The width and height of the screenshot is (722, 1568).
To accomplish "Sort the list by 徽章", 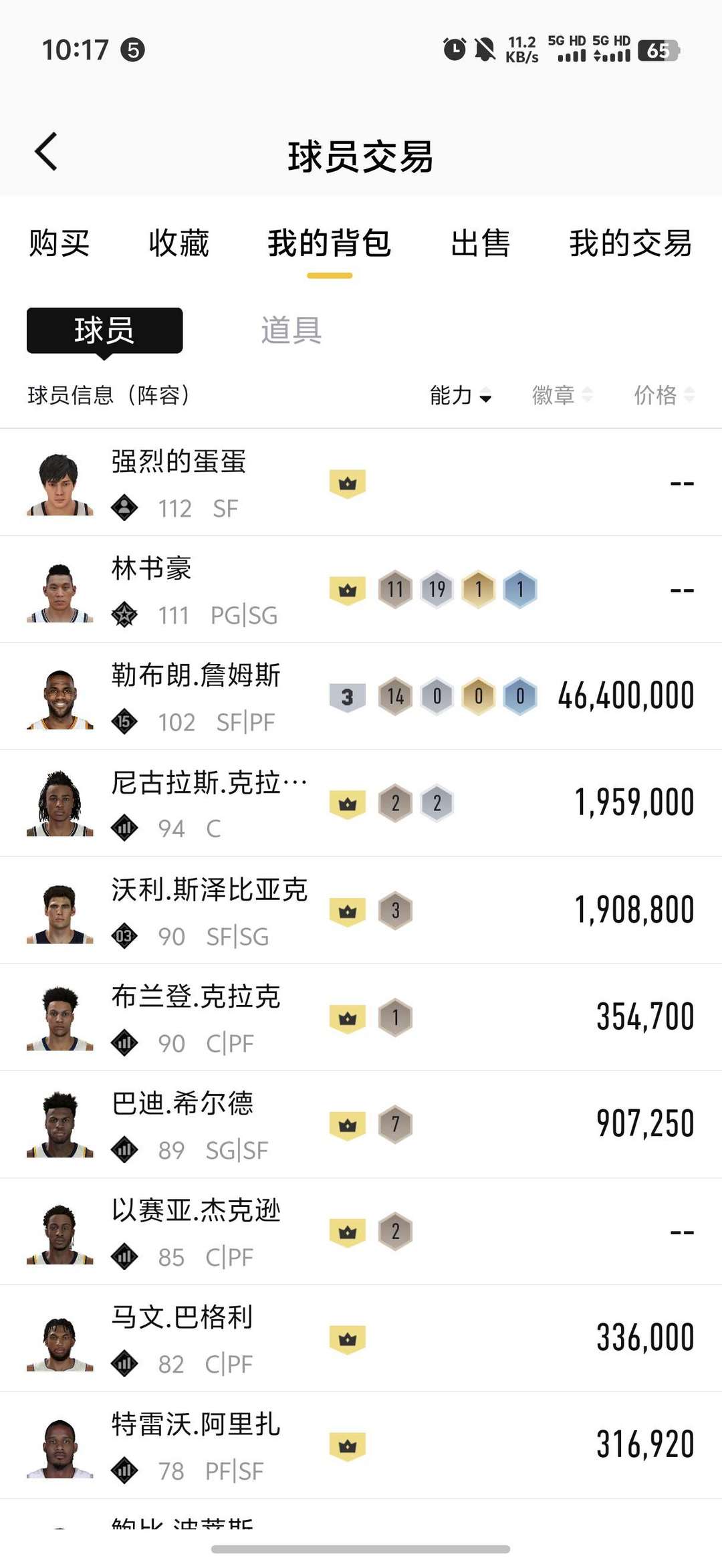I will [x=562, y=395].
